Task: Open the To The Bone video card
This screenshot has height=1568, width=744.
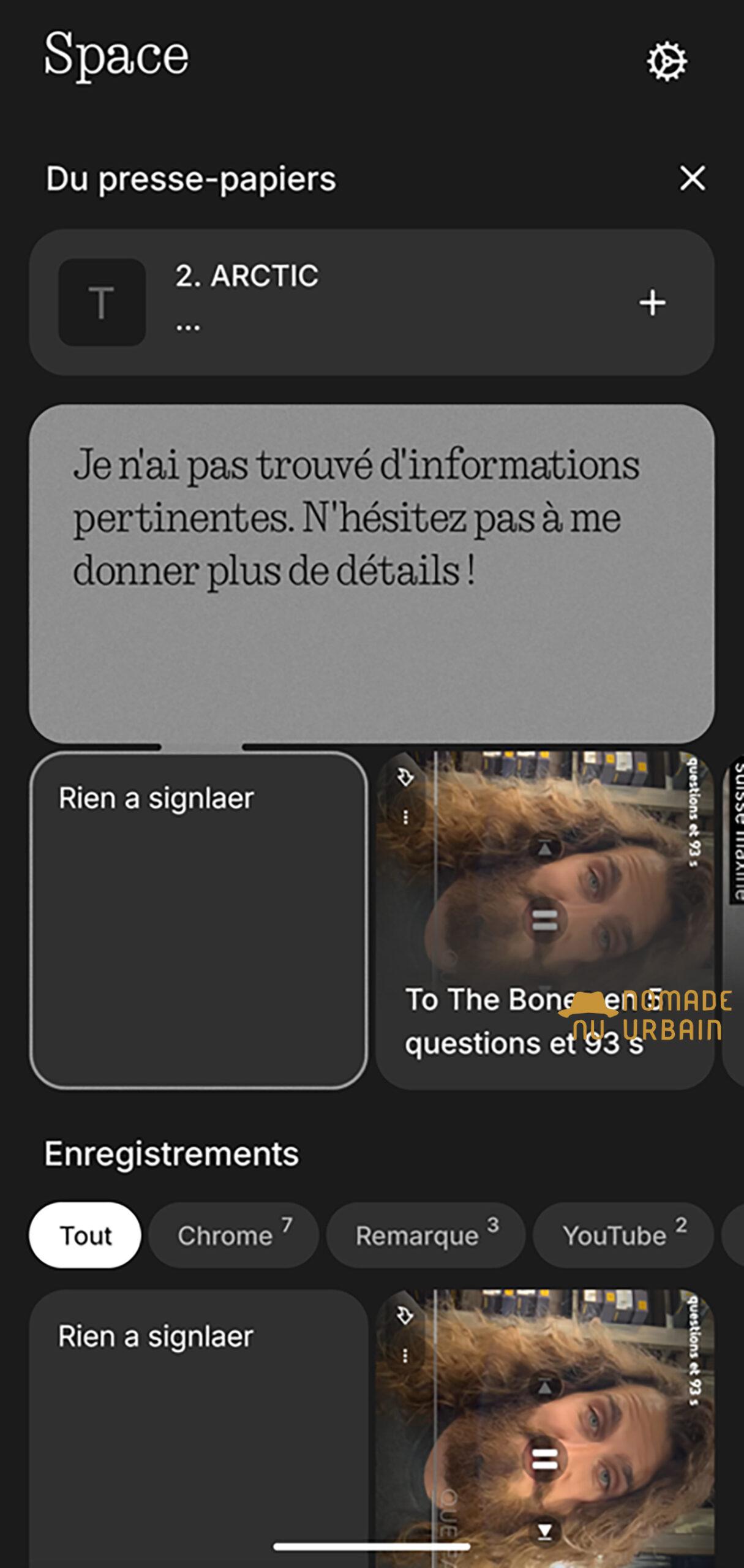Action: coord(544,920)
